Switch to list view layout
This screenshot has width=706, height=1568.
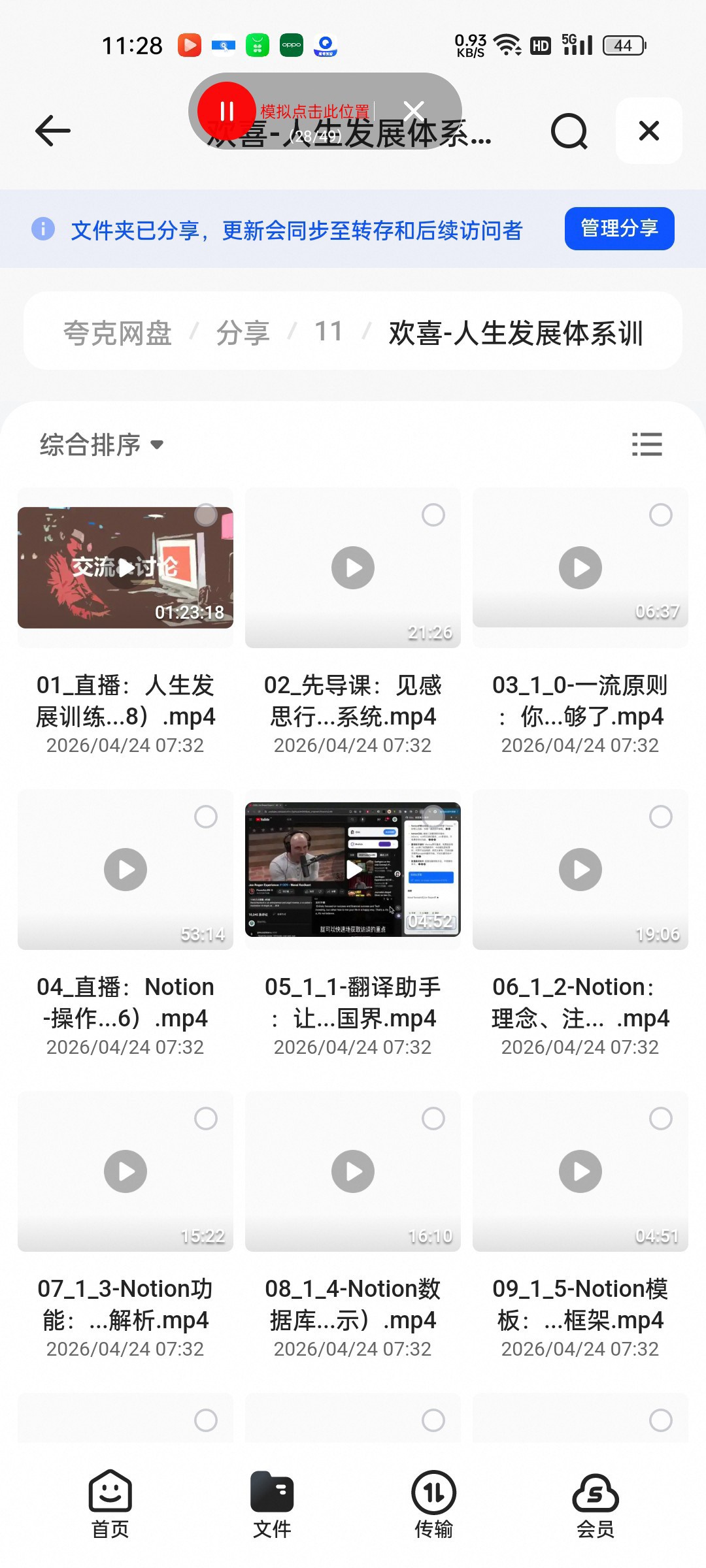[x=647, y=444]
